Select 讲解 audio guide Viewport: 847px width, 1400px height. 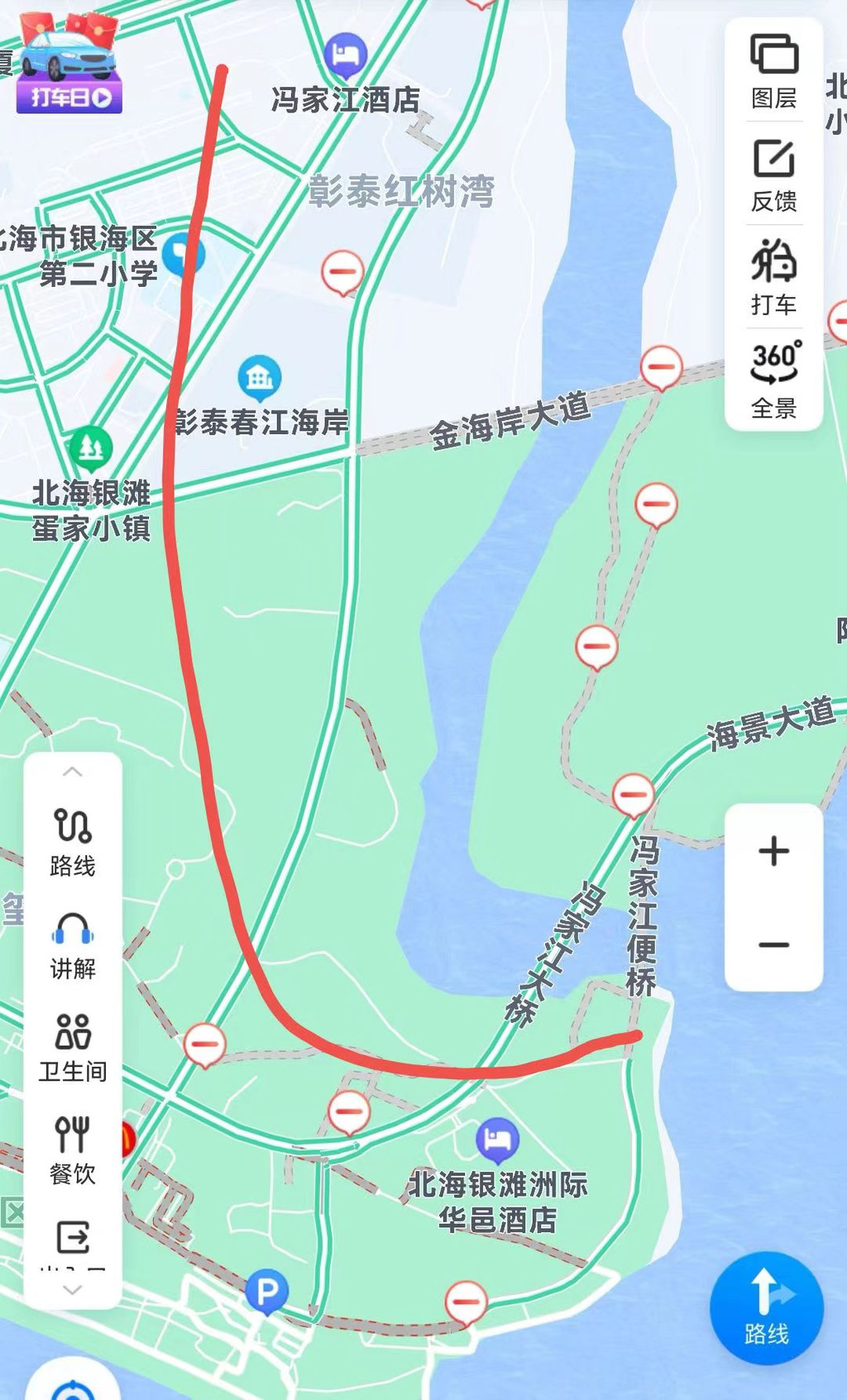pos(73,944)
